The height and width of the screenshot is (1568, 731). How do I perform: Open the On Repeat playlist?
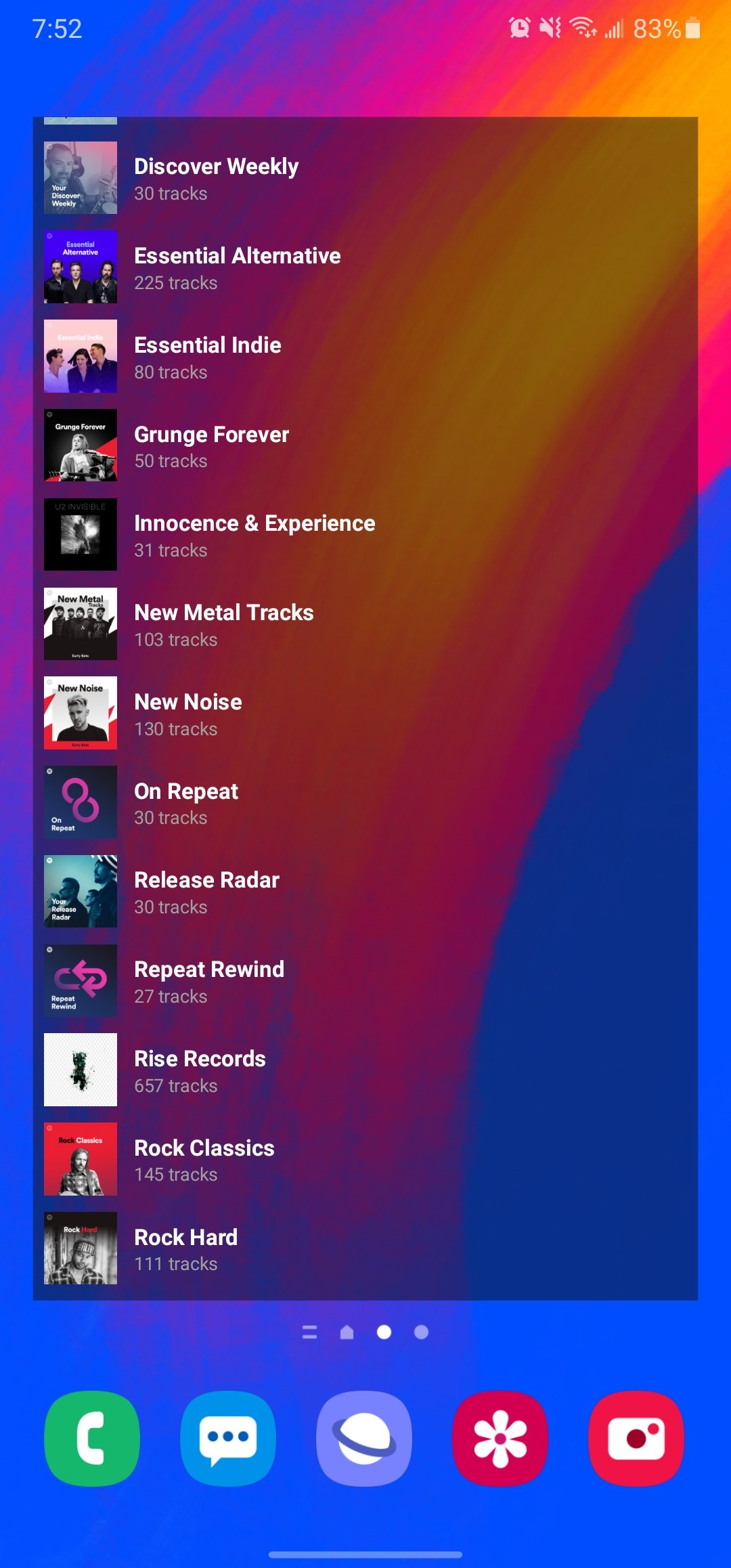[186, 804]
